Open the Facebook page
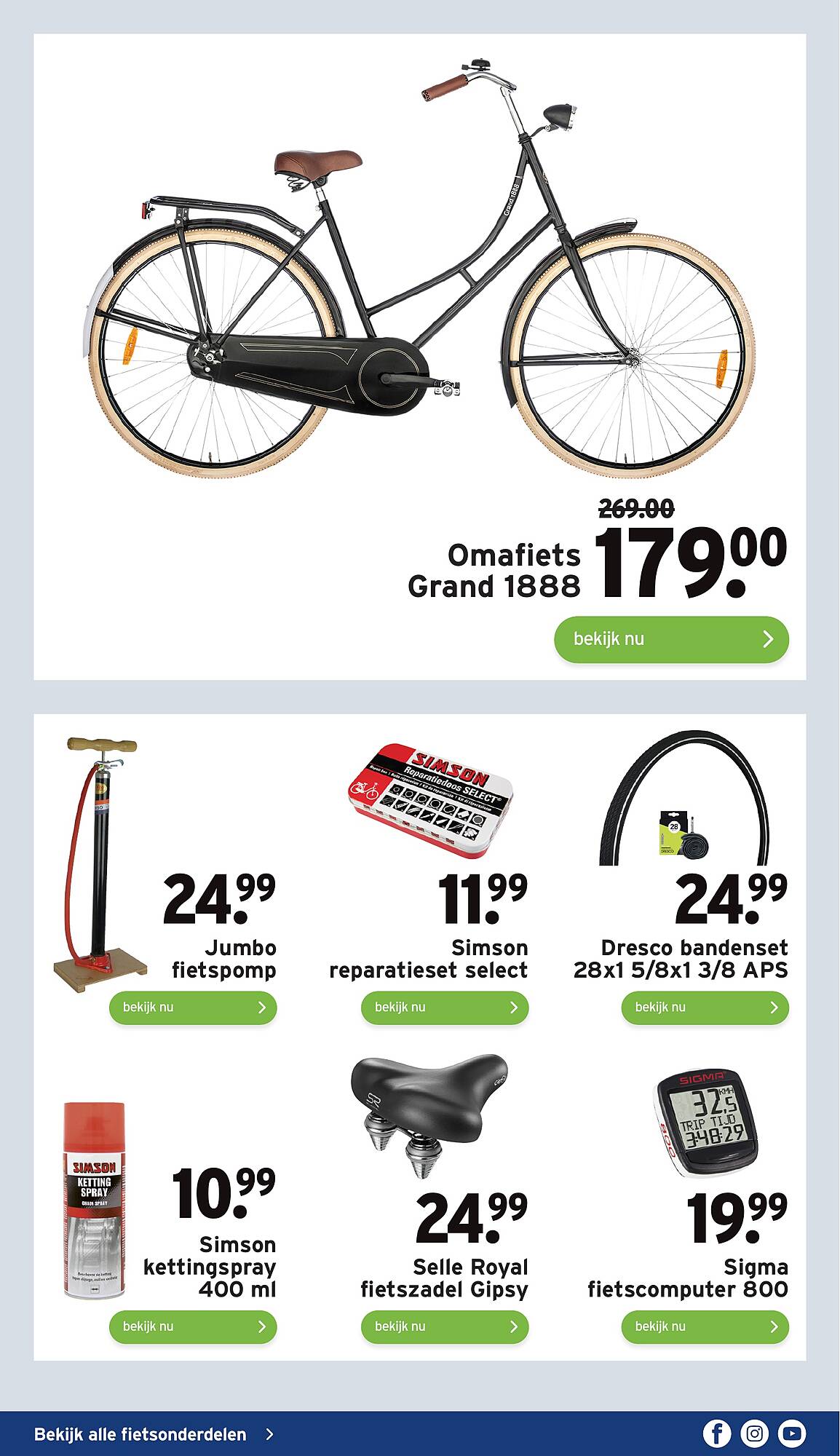The width and height of the screenshot is (840, 1456). coord(716,1433)
